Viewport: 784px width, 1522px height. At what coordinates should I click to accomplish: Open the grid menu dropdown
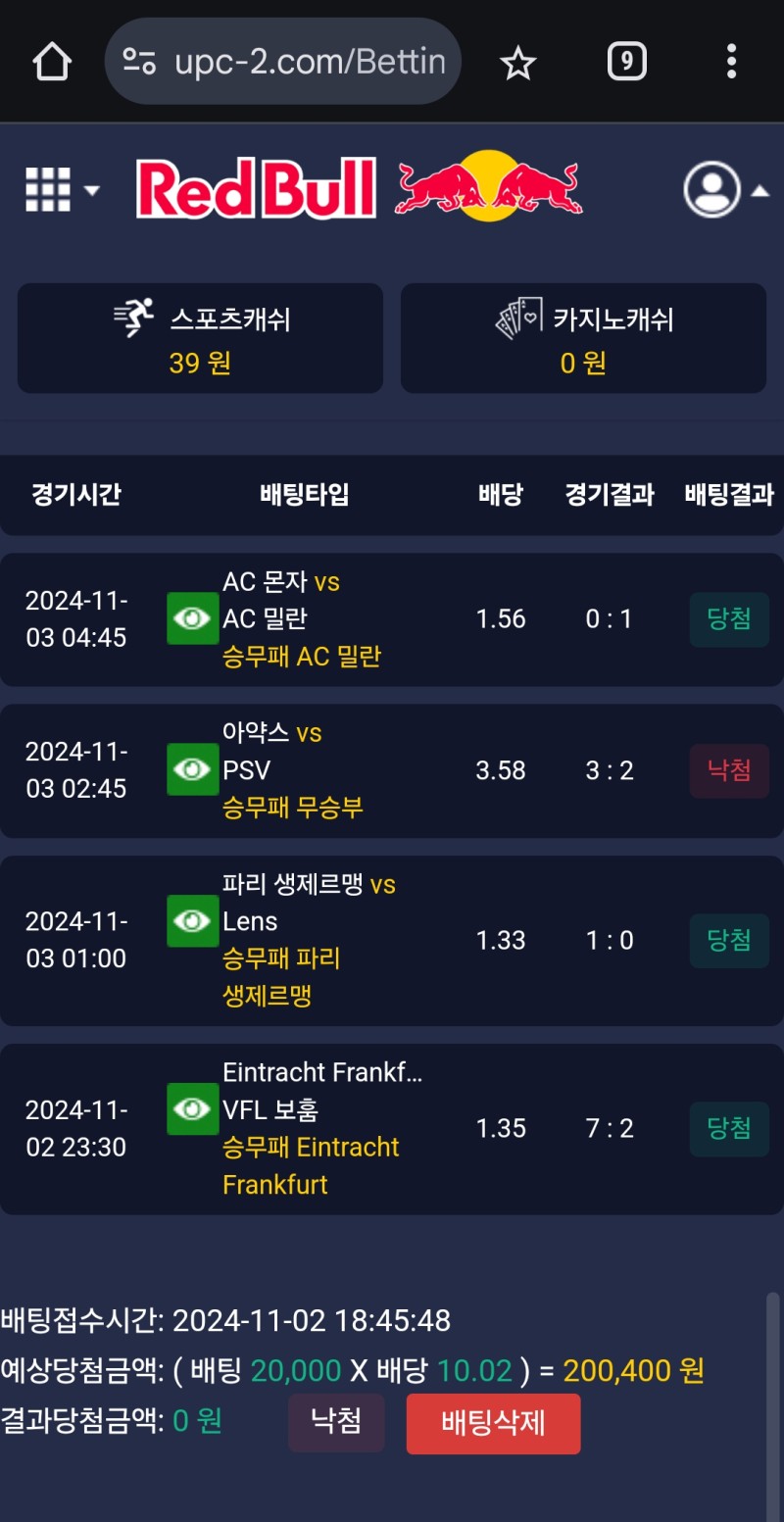pos(61,189)
